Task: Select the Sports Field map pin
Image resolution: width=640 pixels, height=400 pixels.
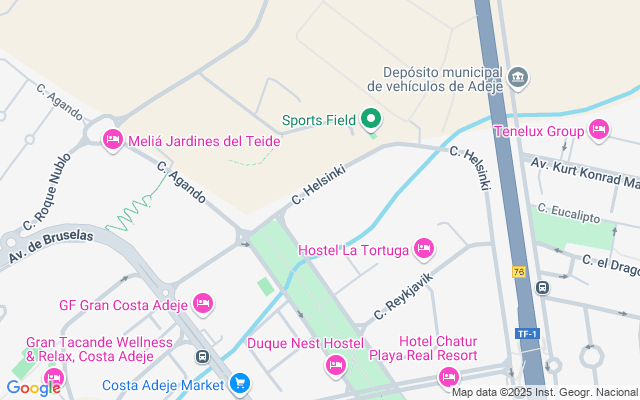Action: (x=371, y=121)
